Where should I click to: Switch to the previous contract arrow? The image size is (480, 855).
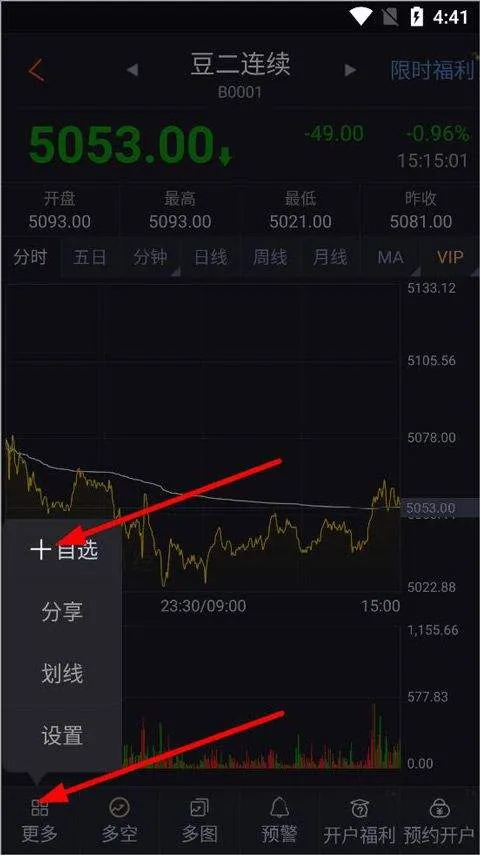click(x=132, y=70)
